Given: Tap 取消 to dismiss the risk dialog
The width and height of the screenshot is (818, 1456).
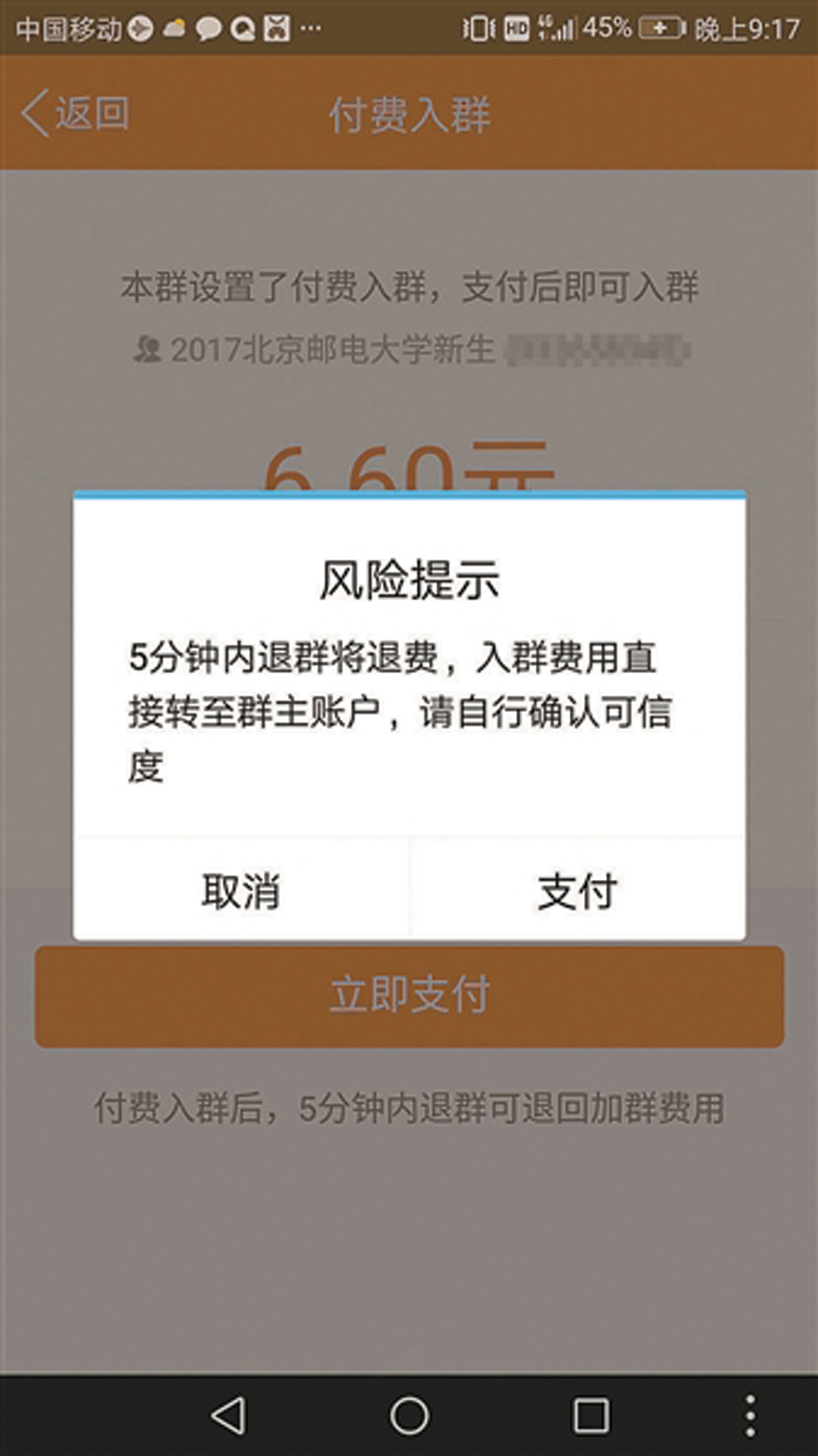Looking at the screenshot, I should [241, 890].
